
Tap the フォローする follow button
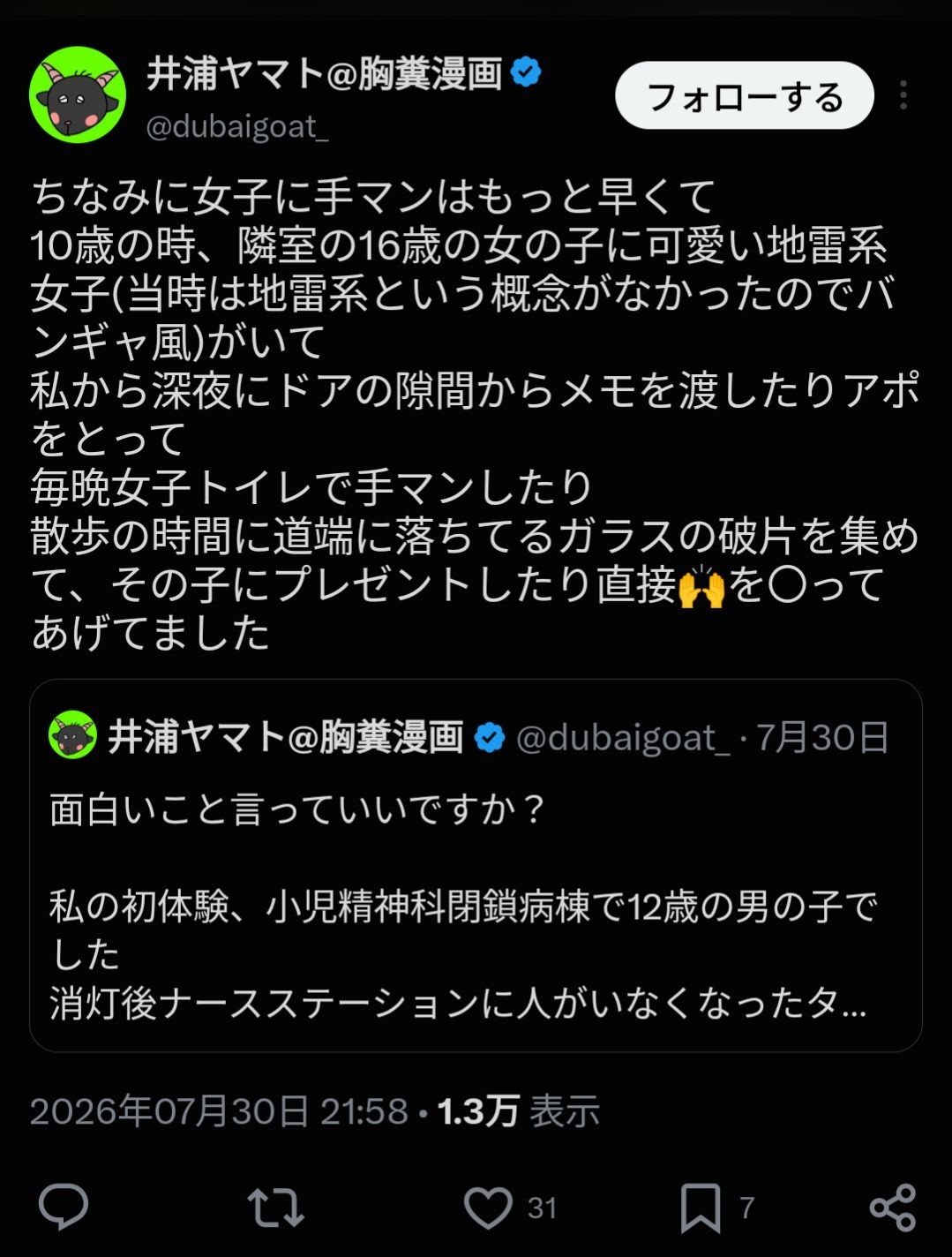coord(744,95)
